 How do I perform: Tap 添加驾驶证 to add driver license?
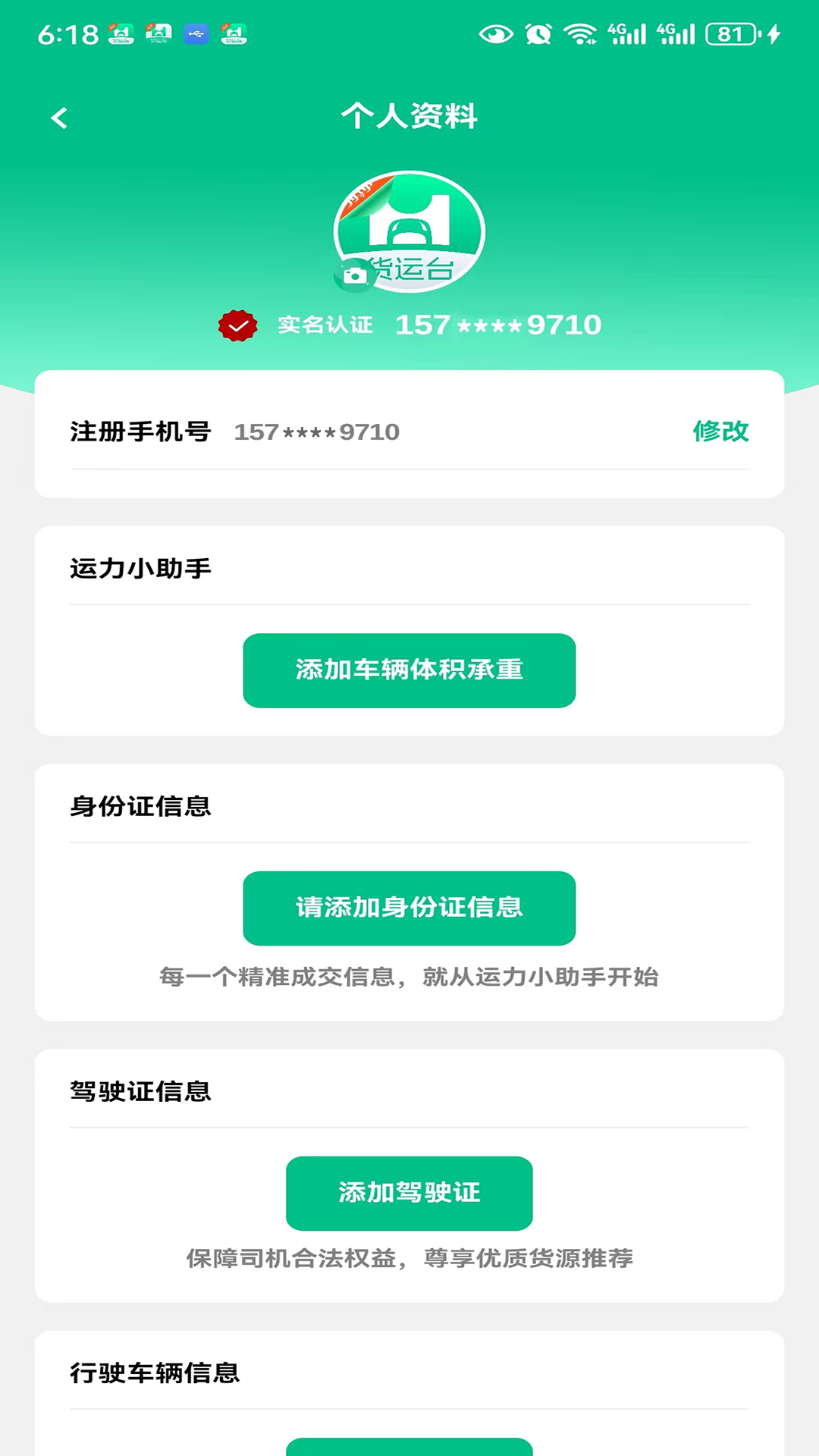409,1193
